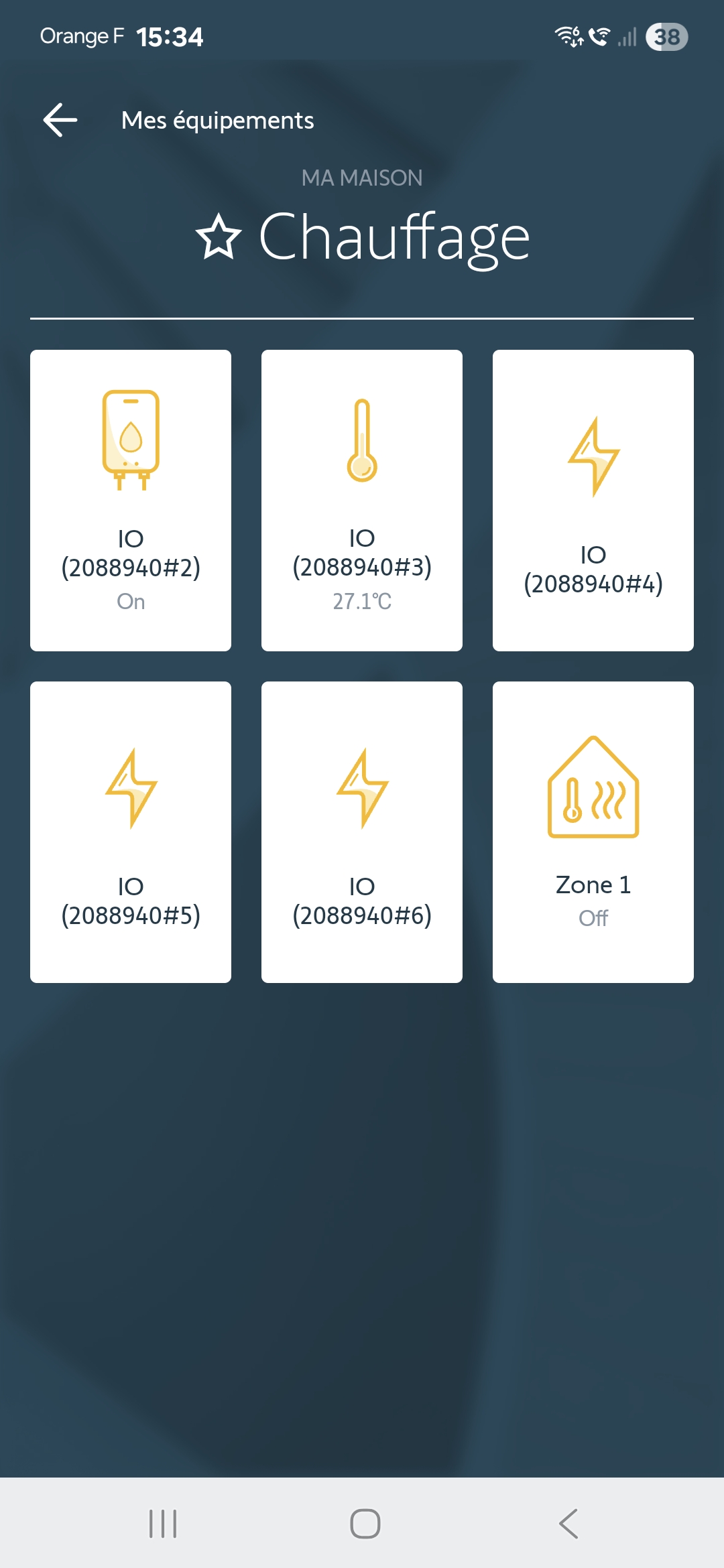724x1568 pixels.
Task: Open the IO (2088940#5) card
Action: tap(131, 832)
